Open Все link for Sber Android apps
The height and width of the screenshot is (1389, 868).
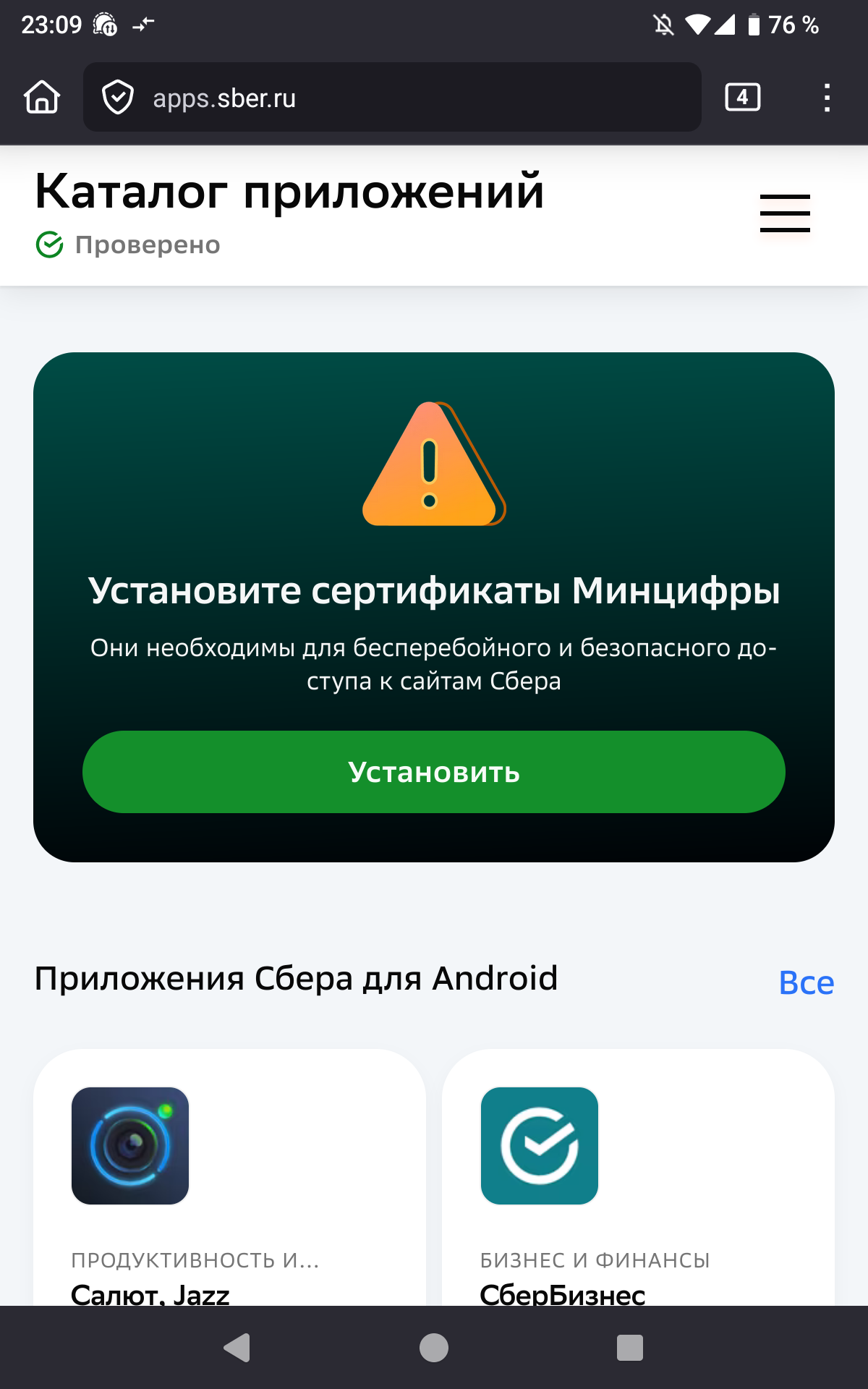pyautogui.click(x=806, y=982)
